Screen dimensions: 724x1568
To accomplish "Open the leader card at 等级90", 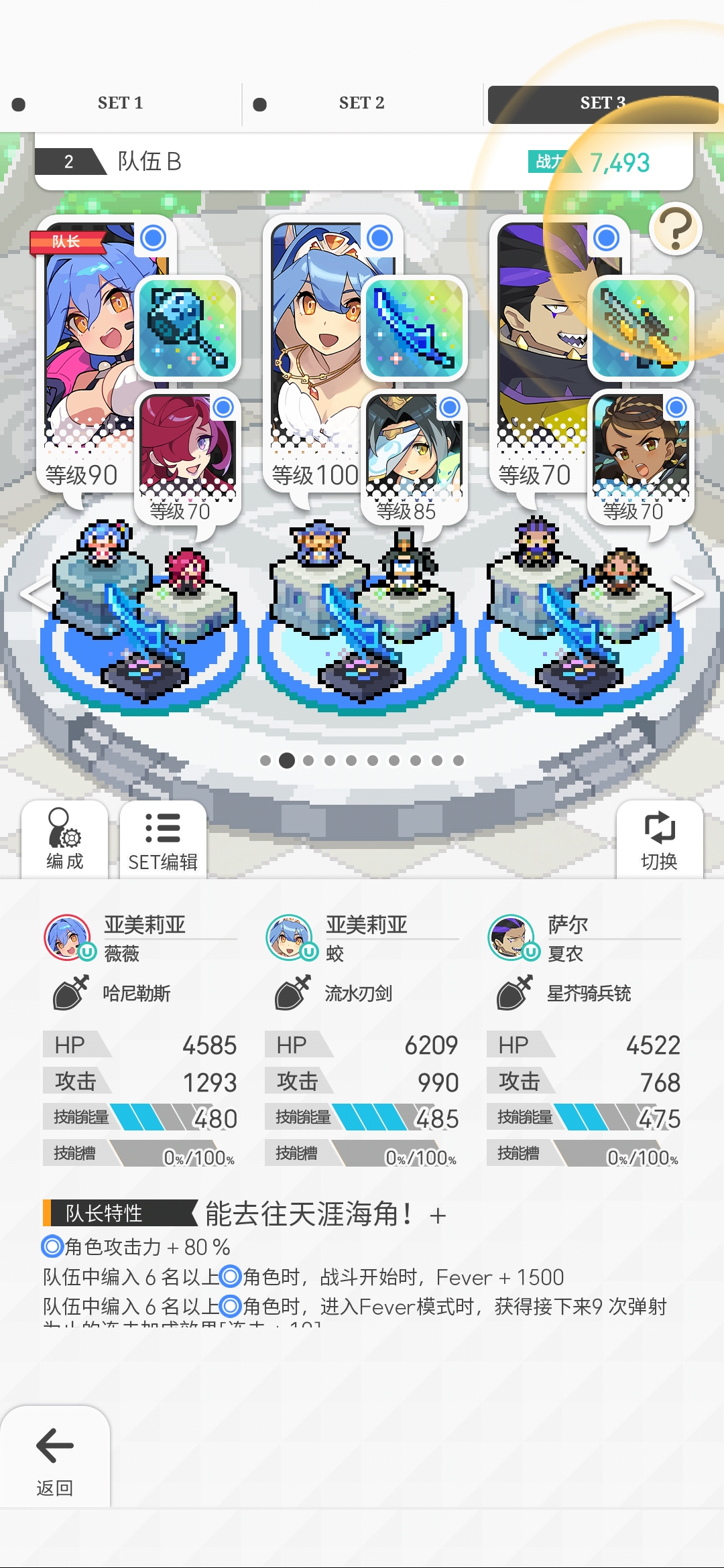I will coord(87,348).
